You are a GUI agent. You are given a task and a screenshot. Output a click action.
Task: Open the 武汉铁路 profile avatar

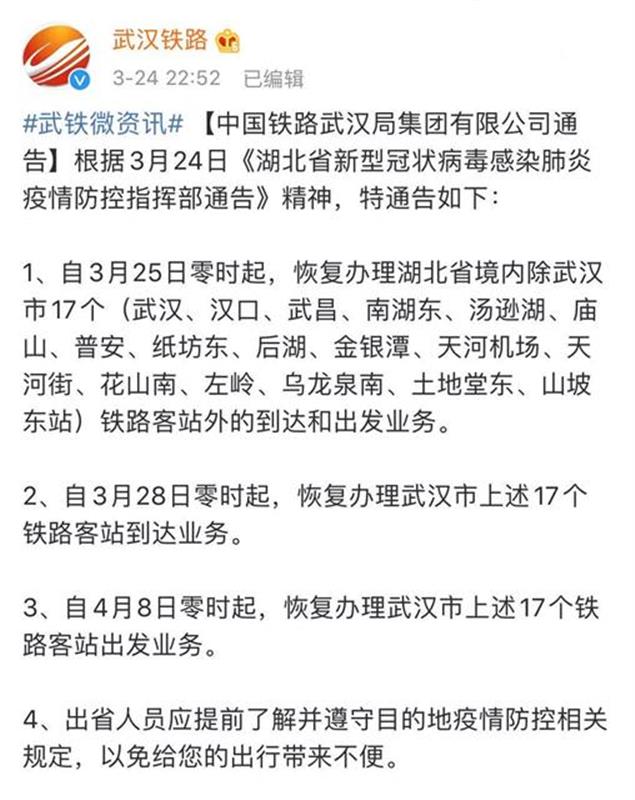pos(57,55)
